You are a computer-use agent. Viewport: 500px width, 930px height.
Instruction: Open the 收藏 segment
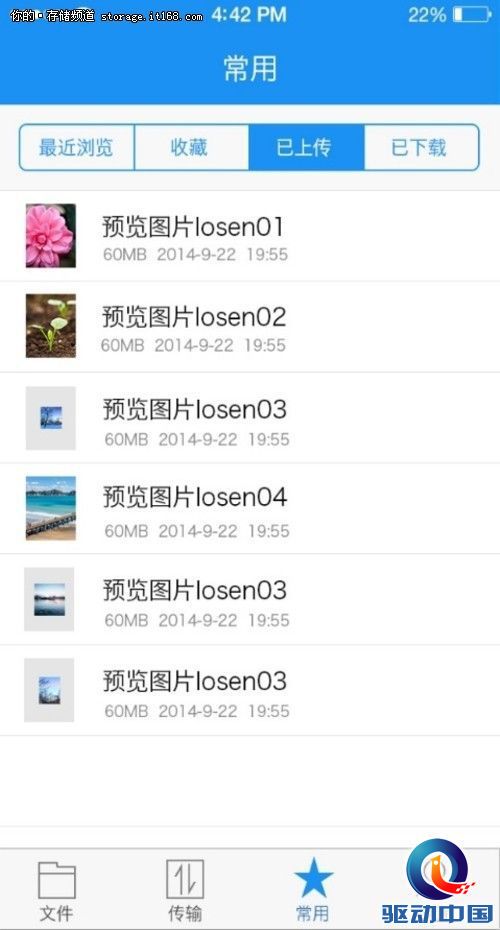(x=192, y=148)
